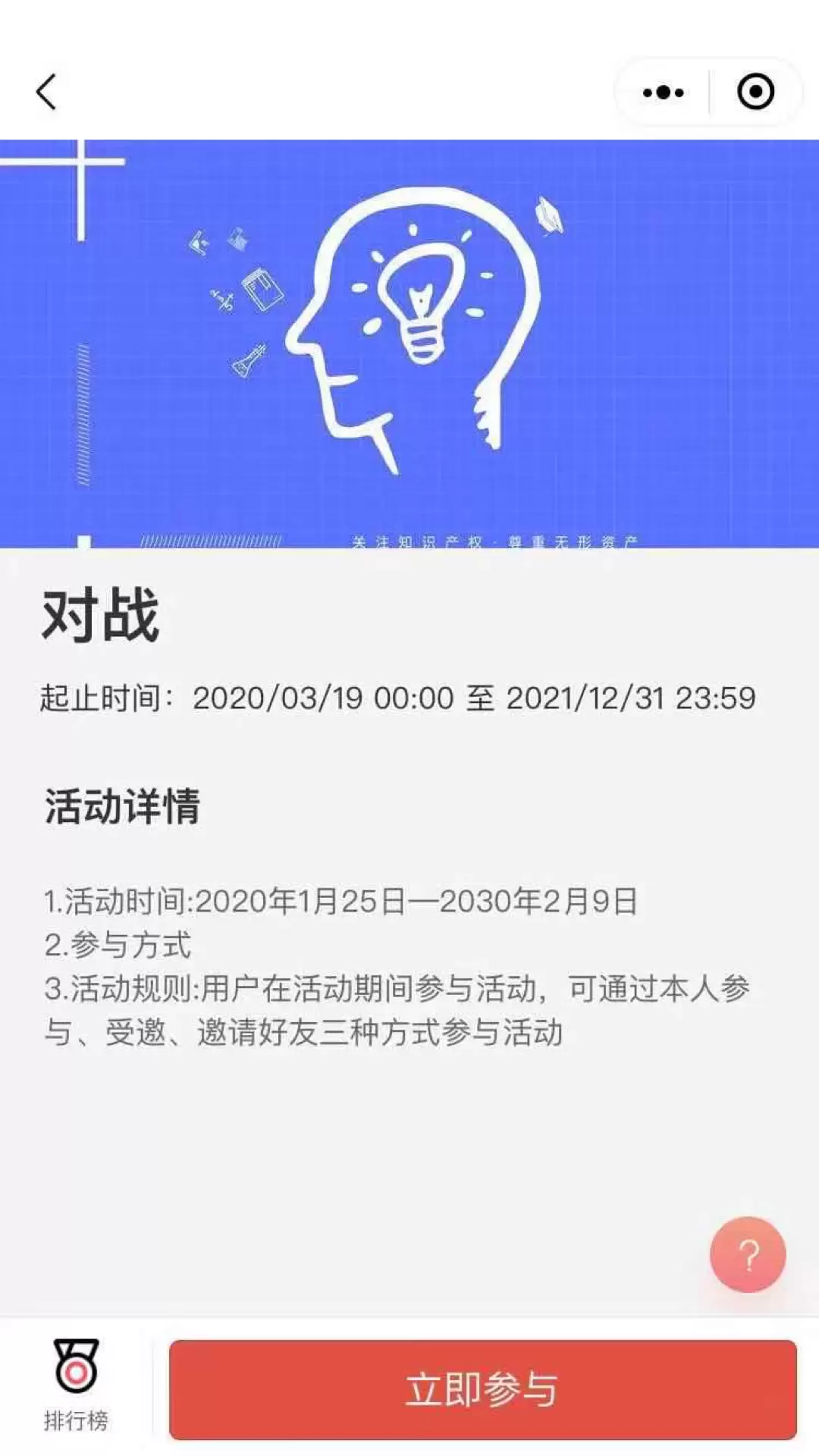The width and height of the screenshot is (819, 1456).
Task: Open the 排行榜 leaderboard
Action: pos(76,1385)
